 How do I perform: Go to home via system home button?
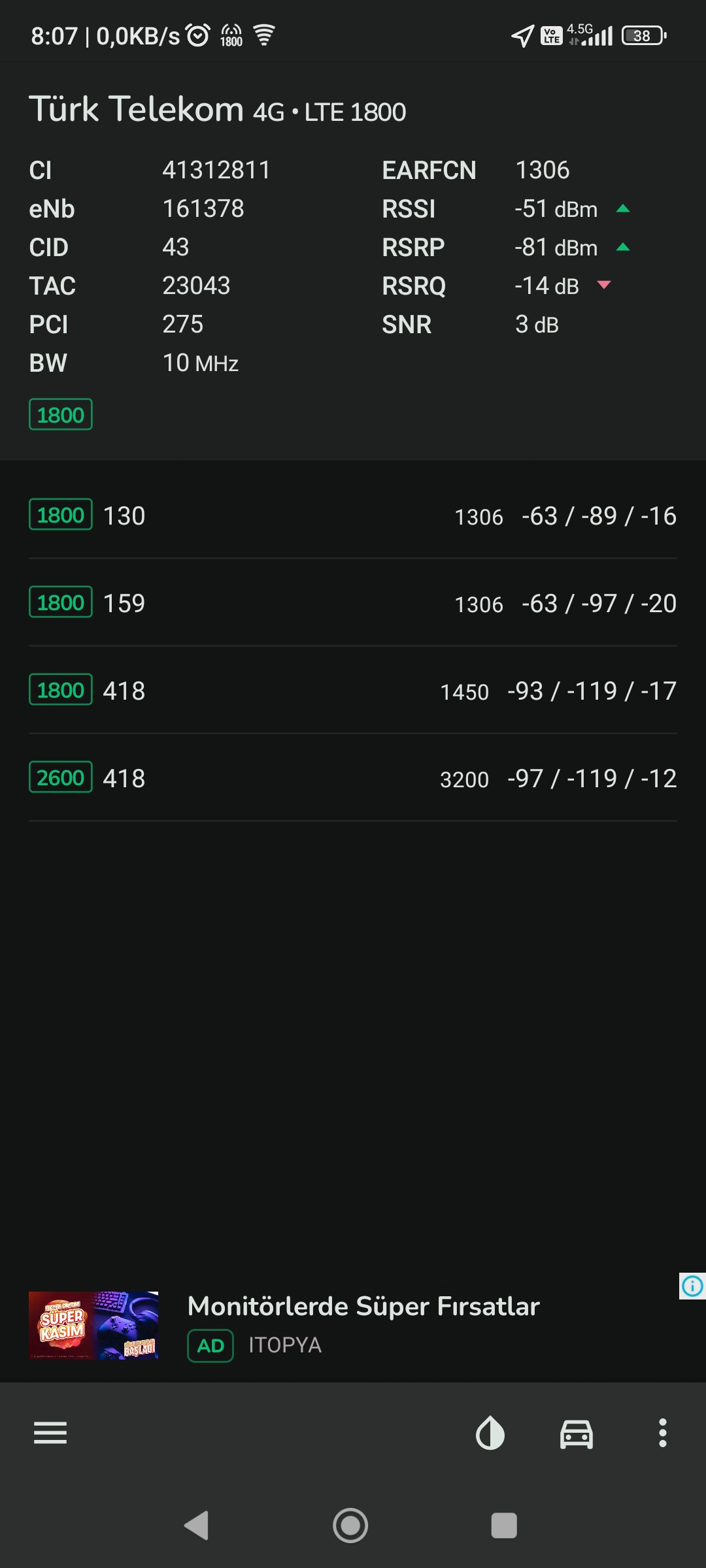350,1526
